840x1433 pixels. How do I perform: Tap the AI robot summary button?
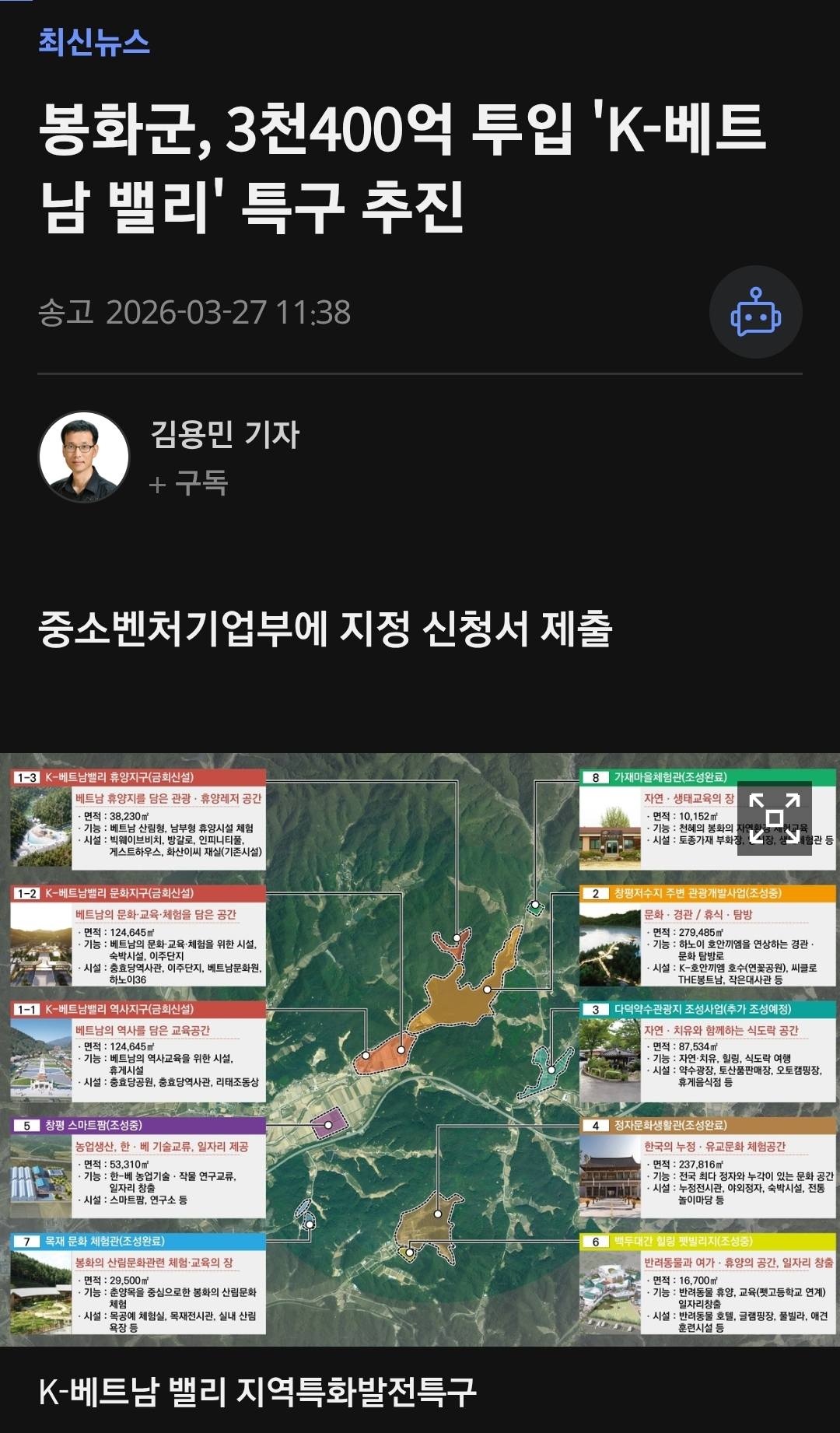(x=755, y=312)
